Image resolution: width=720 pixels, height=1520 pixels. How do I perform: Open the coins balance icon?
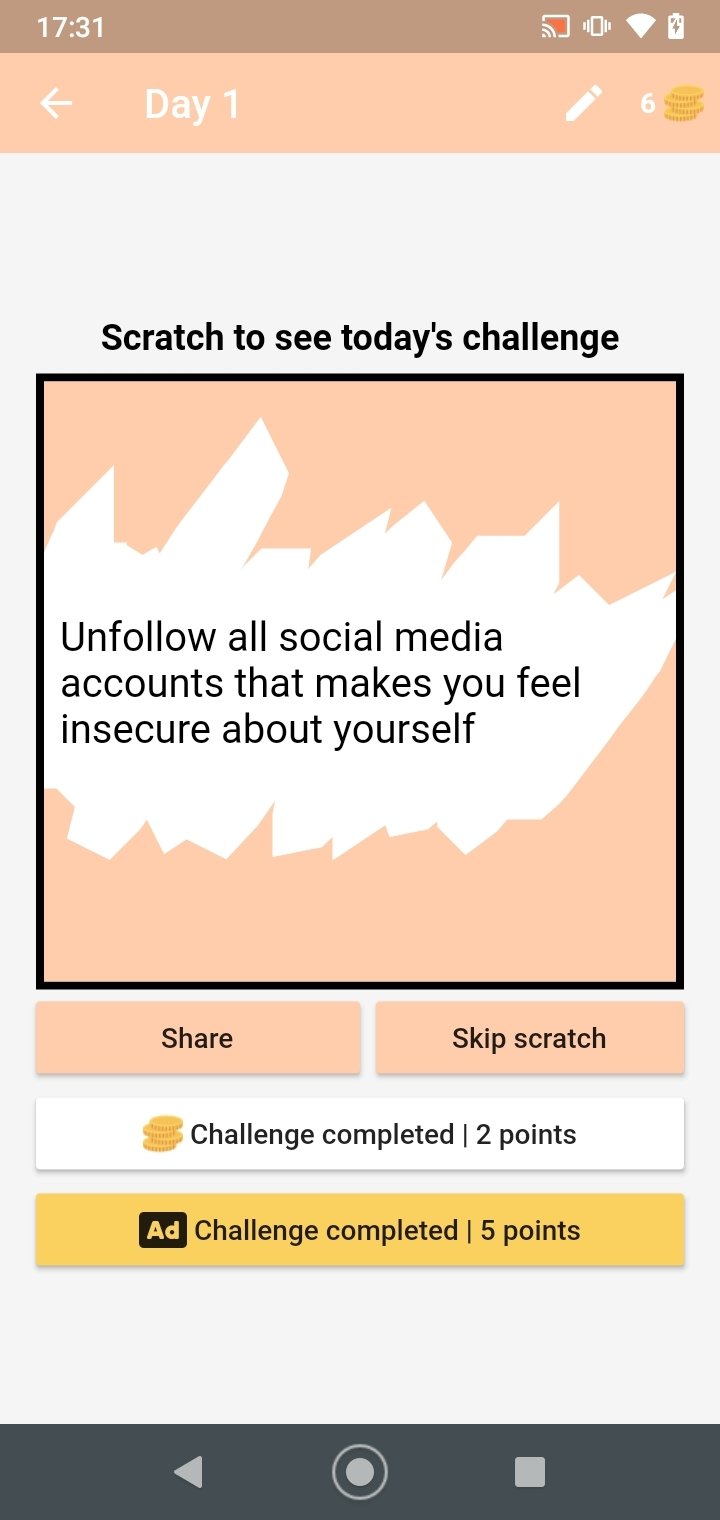coord(684,103)
